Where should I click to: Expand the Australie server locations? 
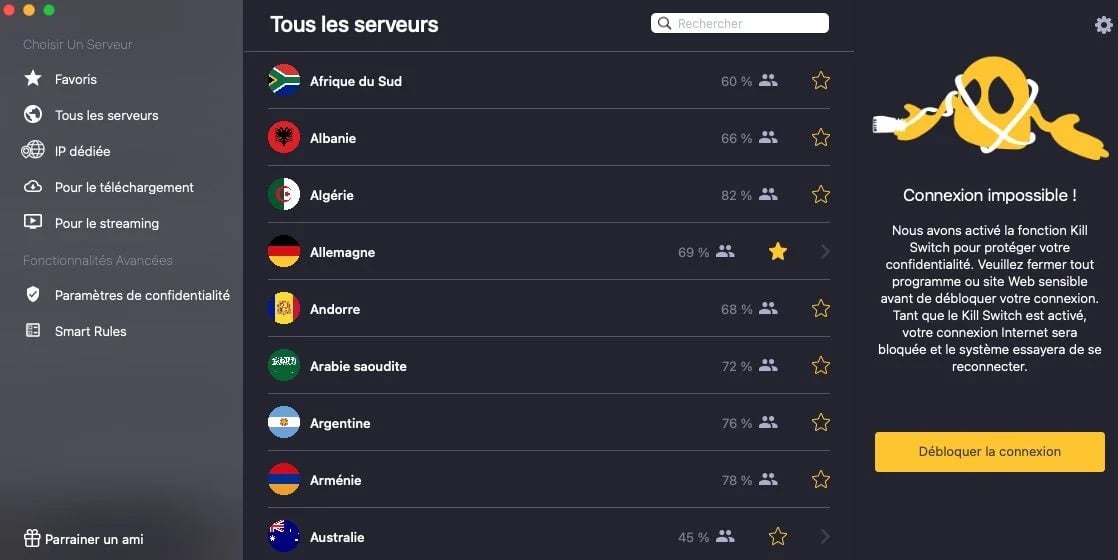(x=825, y=537)
